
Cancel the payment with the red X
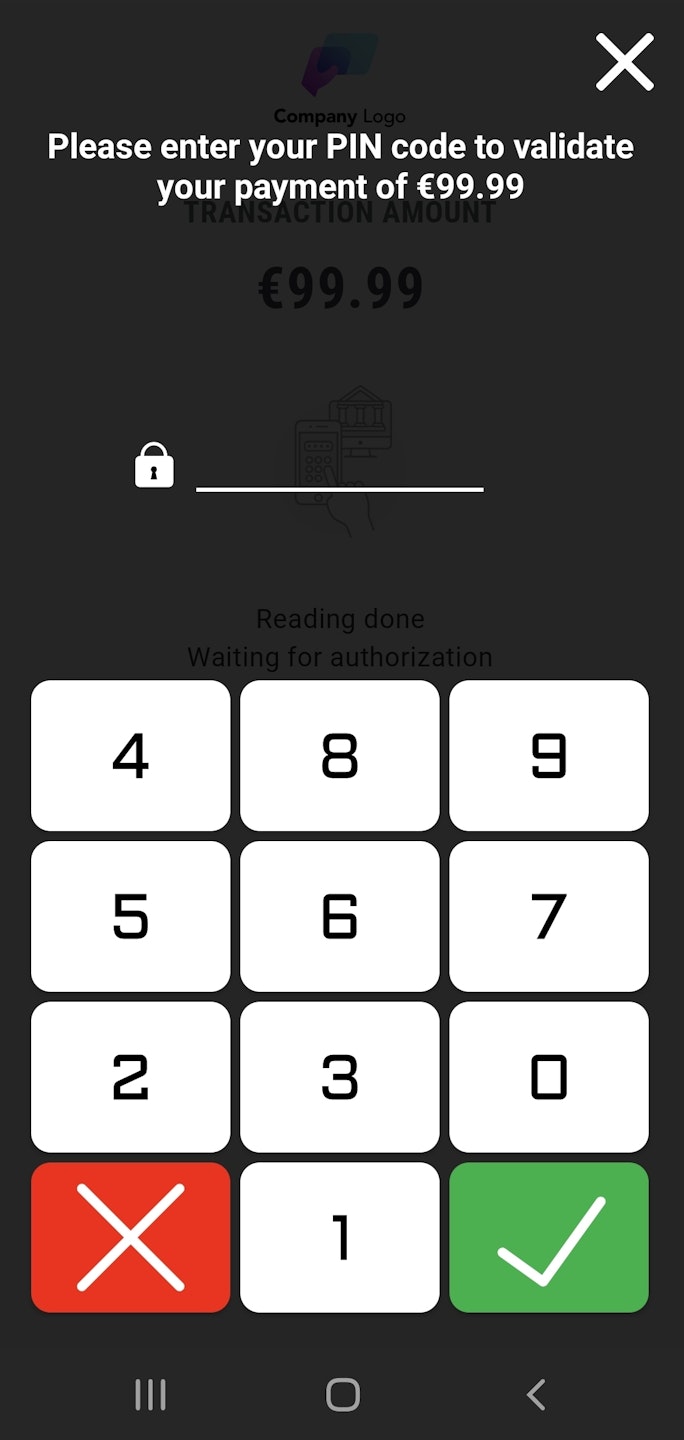tap(131, 1237)
